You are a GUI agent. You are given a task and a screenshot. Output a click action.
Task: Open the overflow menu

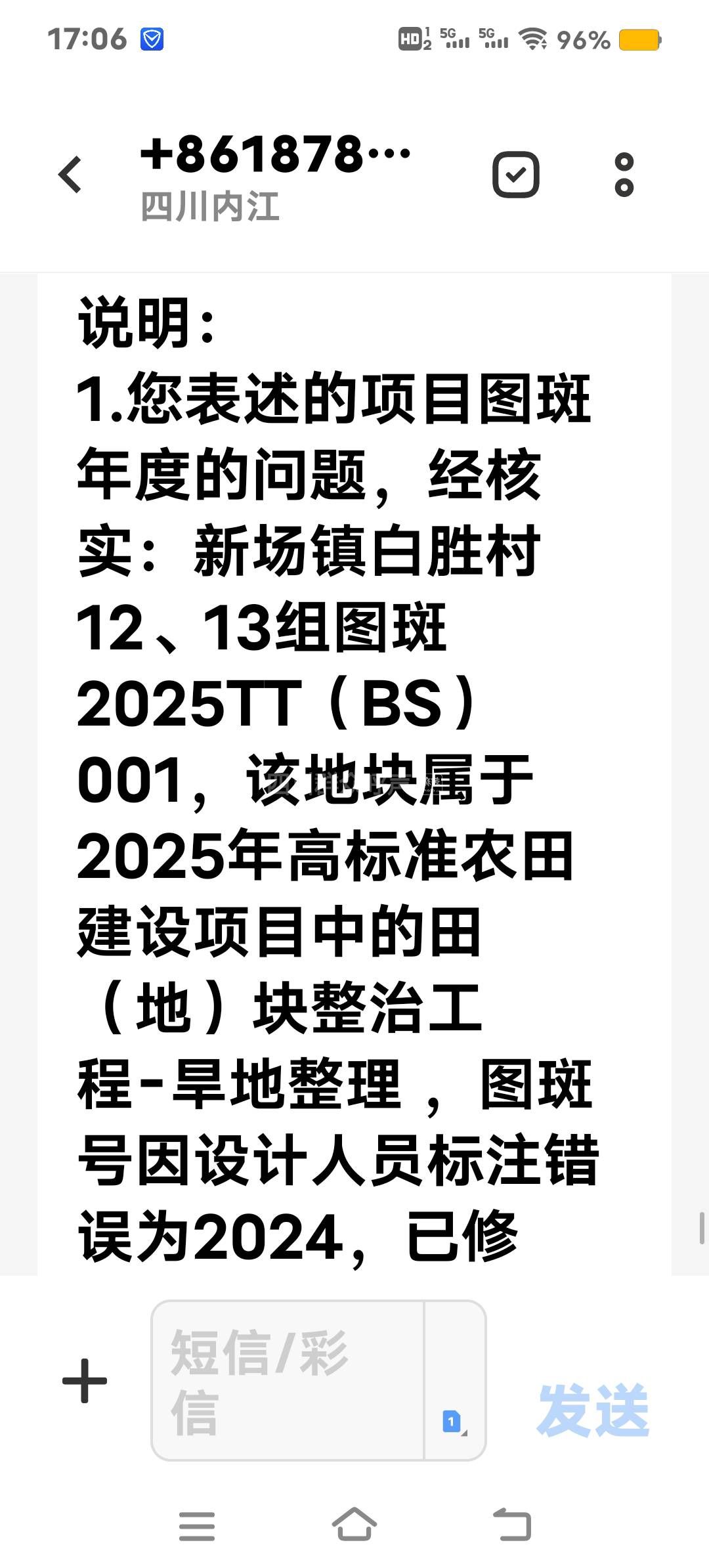tap(624, 175)
